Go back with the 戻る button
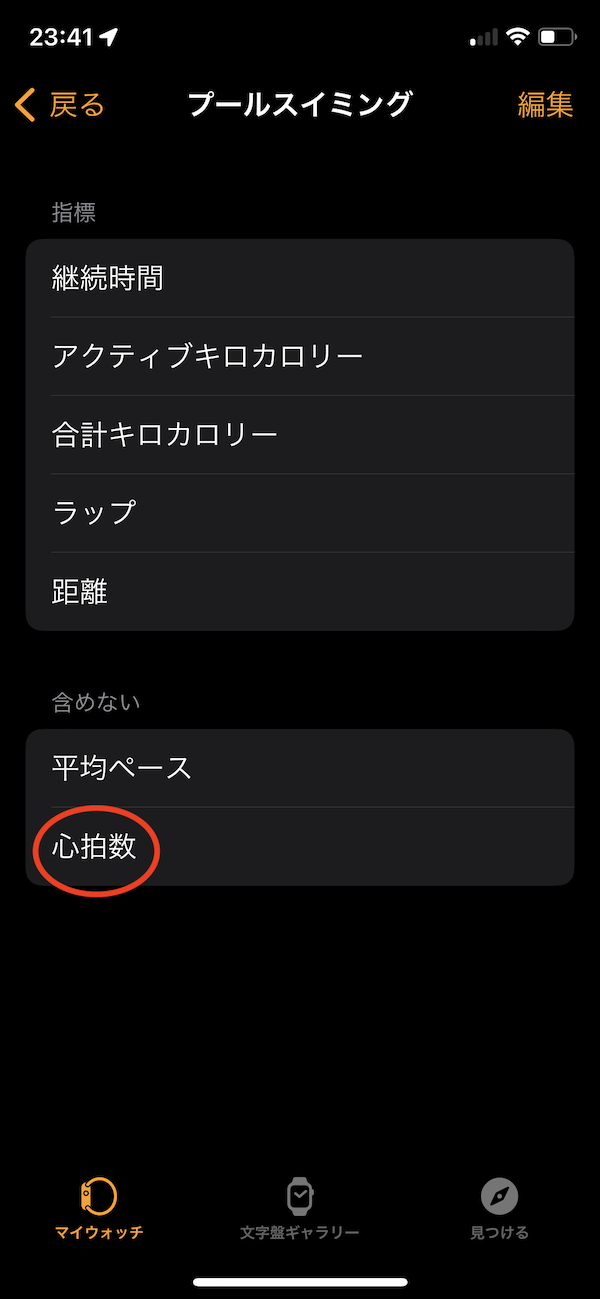 pyautogui.click(x=60, y=105)
